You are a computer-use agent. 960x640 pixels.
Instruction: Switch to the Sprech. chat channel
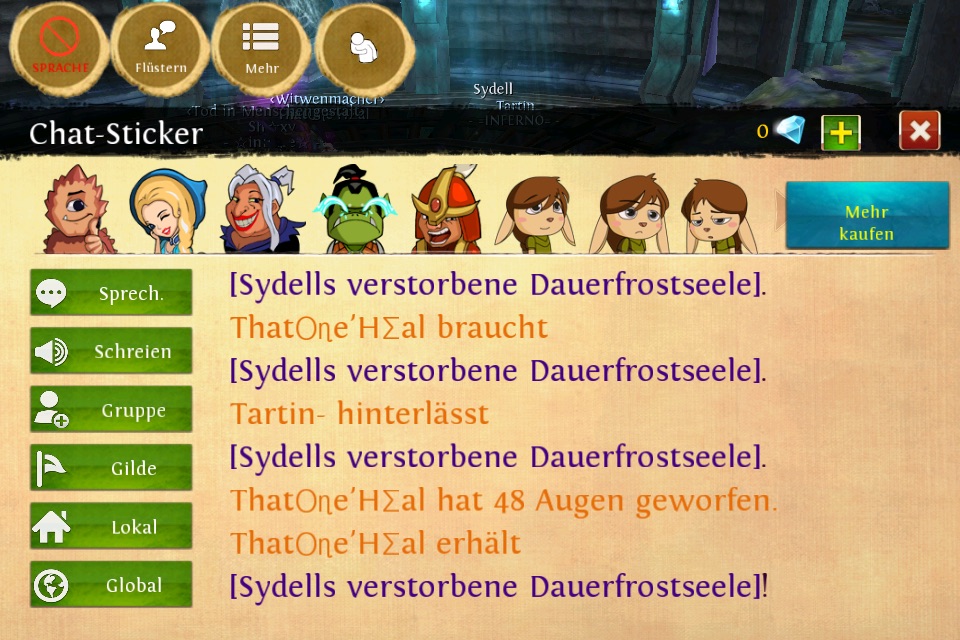(x=111, y=293)
